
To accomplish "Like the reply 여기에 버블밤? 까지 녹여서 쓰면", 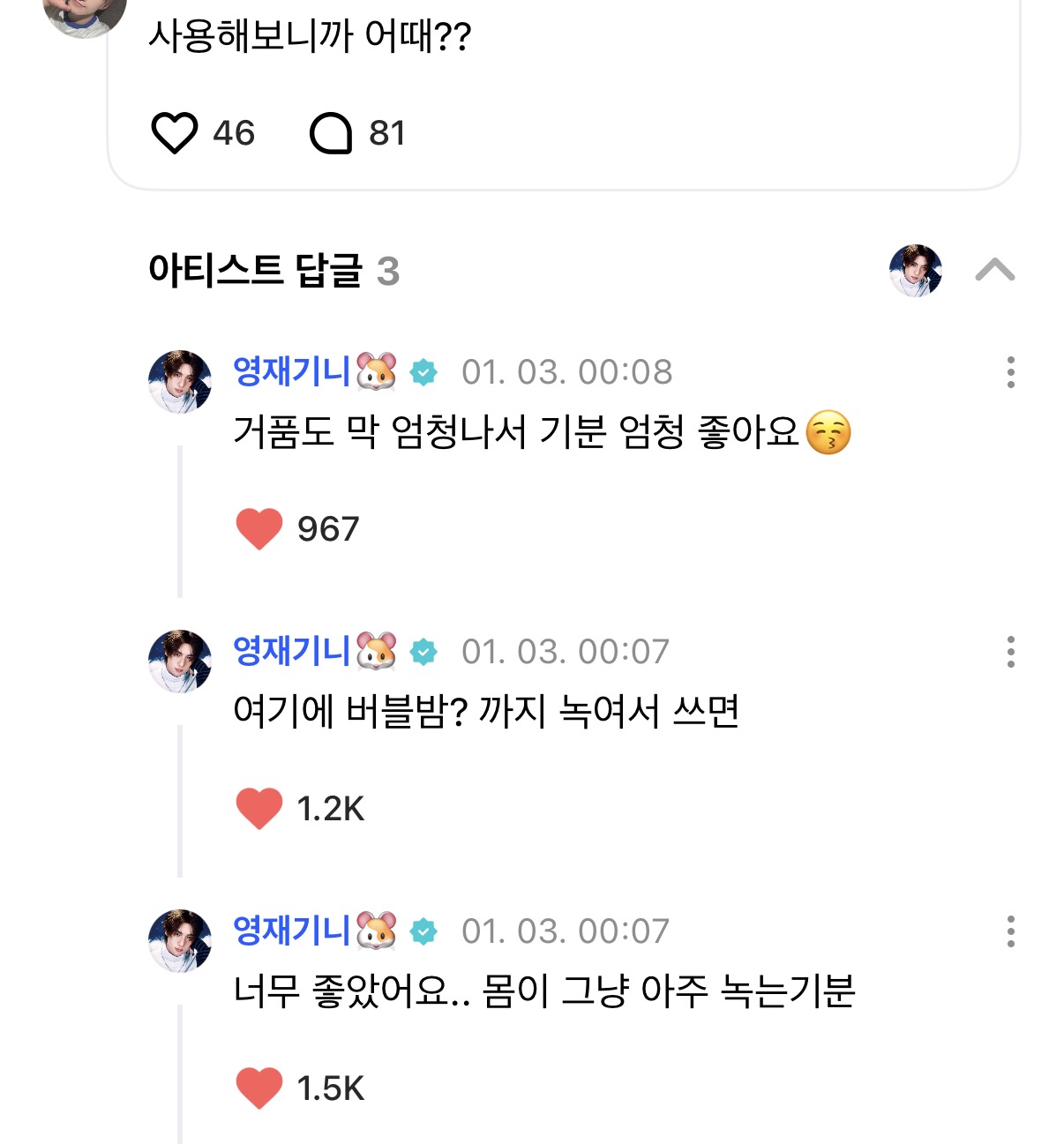I will coord(259,809).
